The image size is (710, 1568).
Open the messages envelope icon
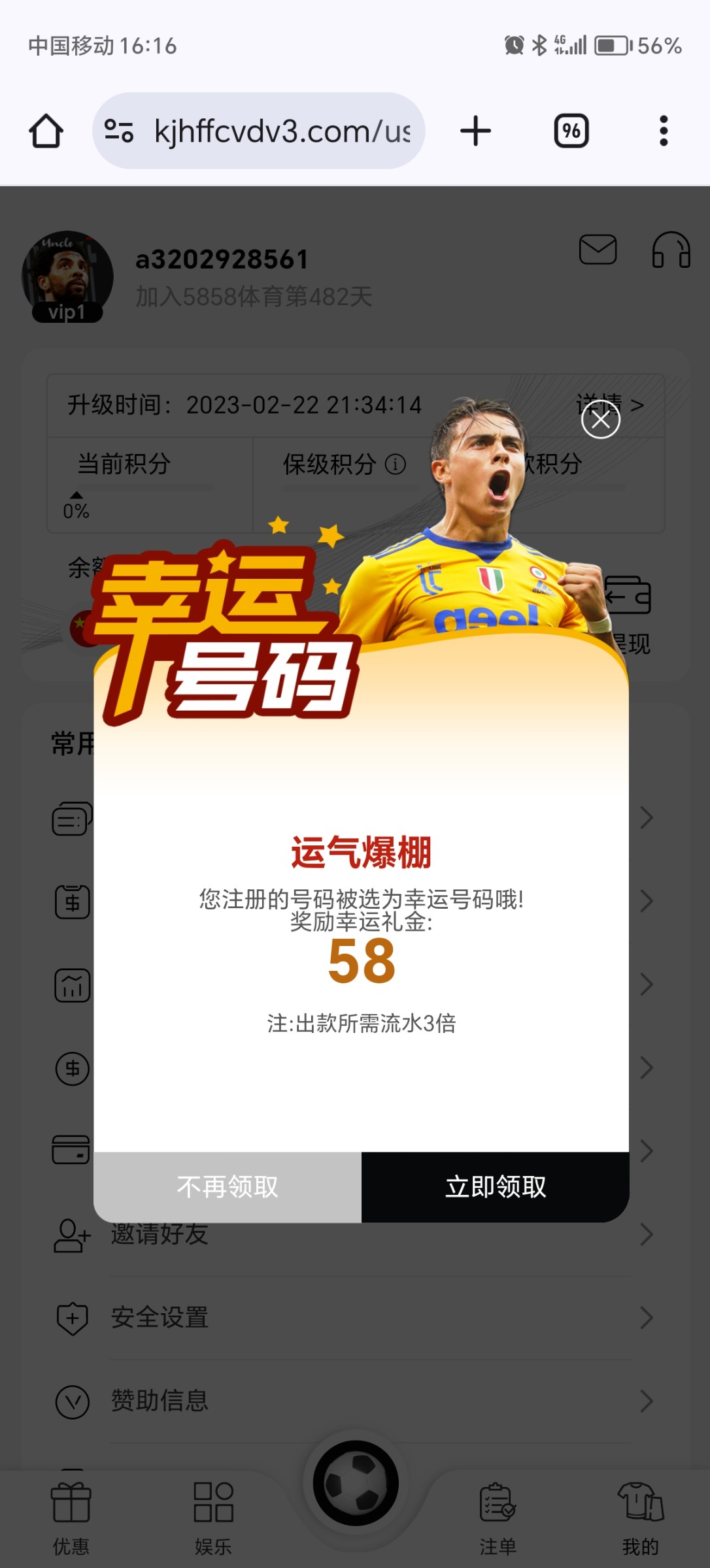coord(598,250)
